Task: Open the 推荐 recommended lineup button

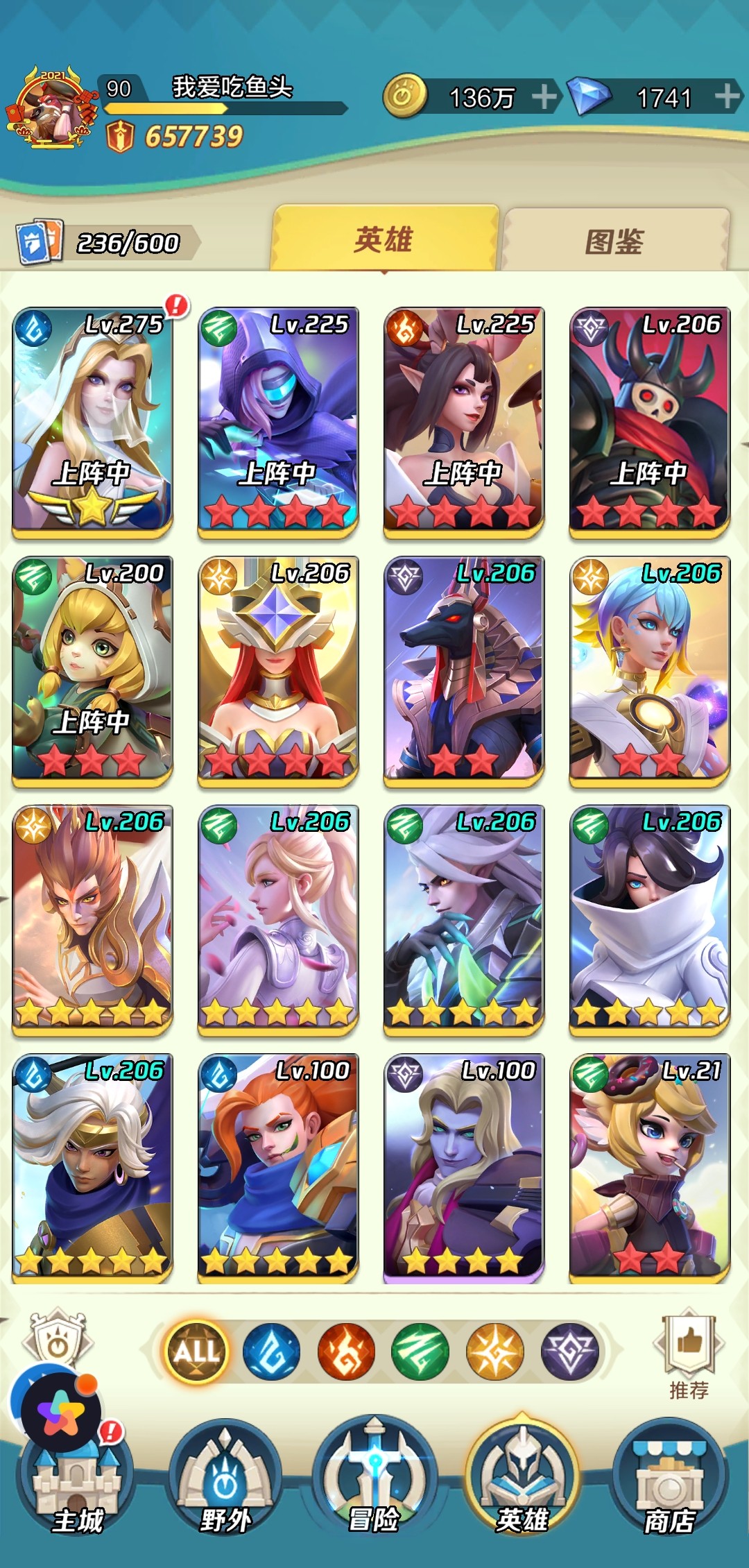Action: click(689, 1353)
